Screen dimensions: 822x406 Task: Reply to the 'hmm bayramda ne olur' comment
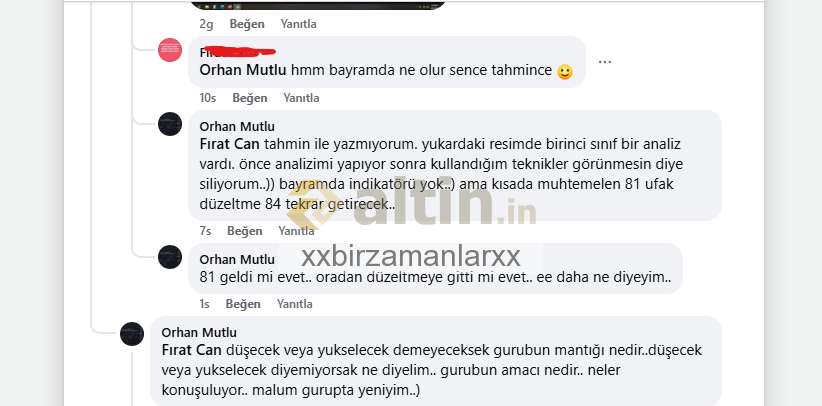tap(301, 98)
